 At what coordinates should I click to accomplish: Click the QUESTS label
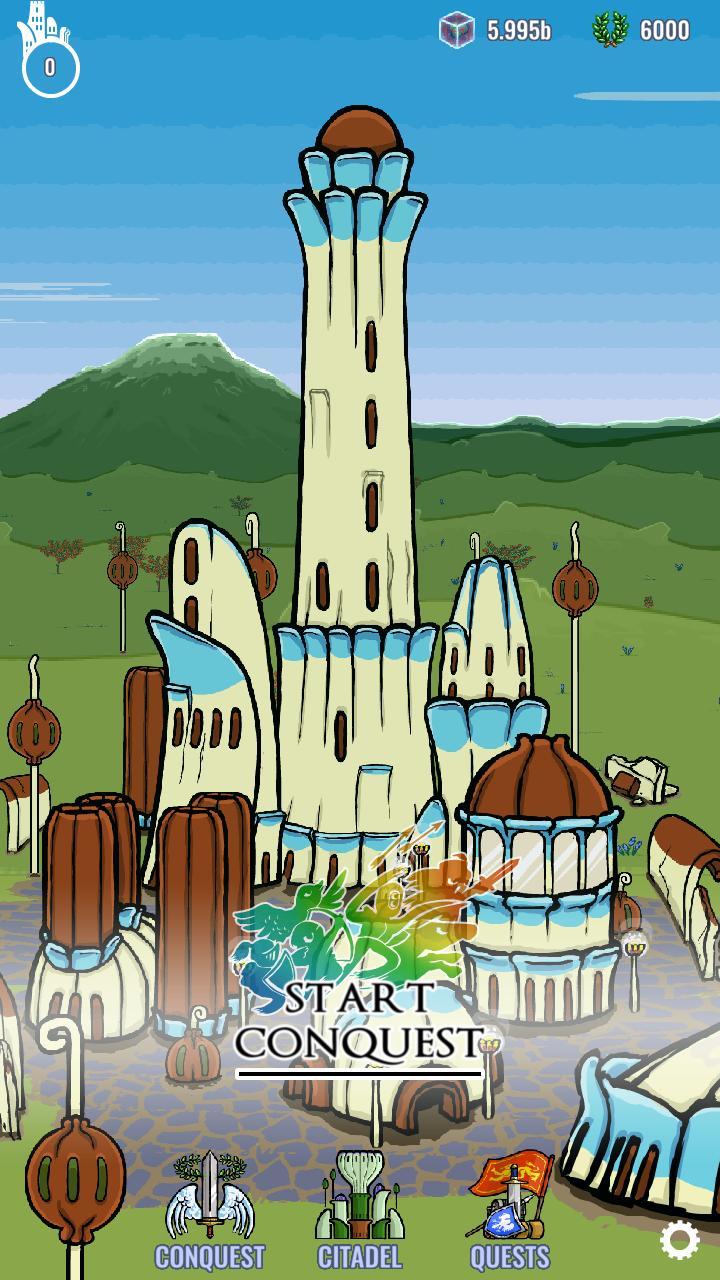512,1258
